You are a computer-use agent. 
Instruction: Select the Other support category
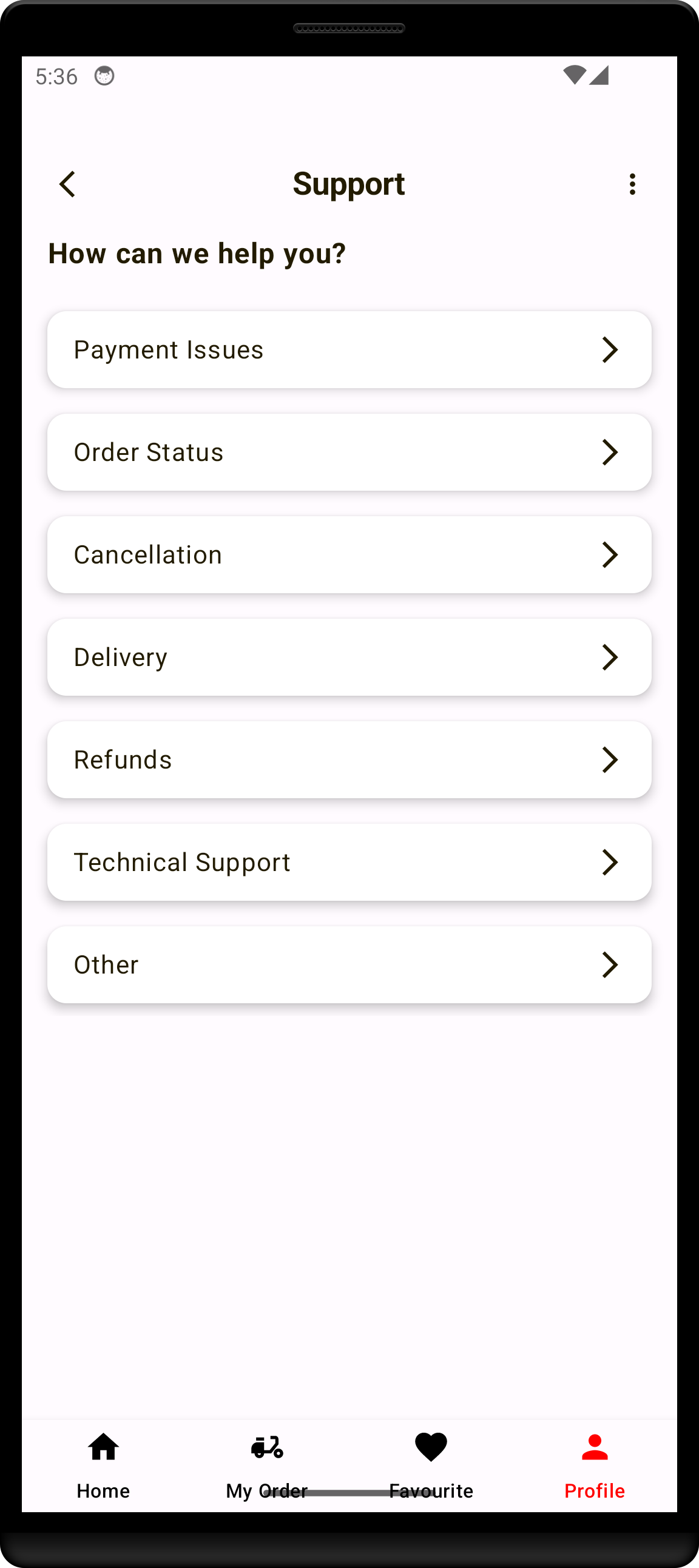pyautogui.click(x=349, y=965)
